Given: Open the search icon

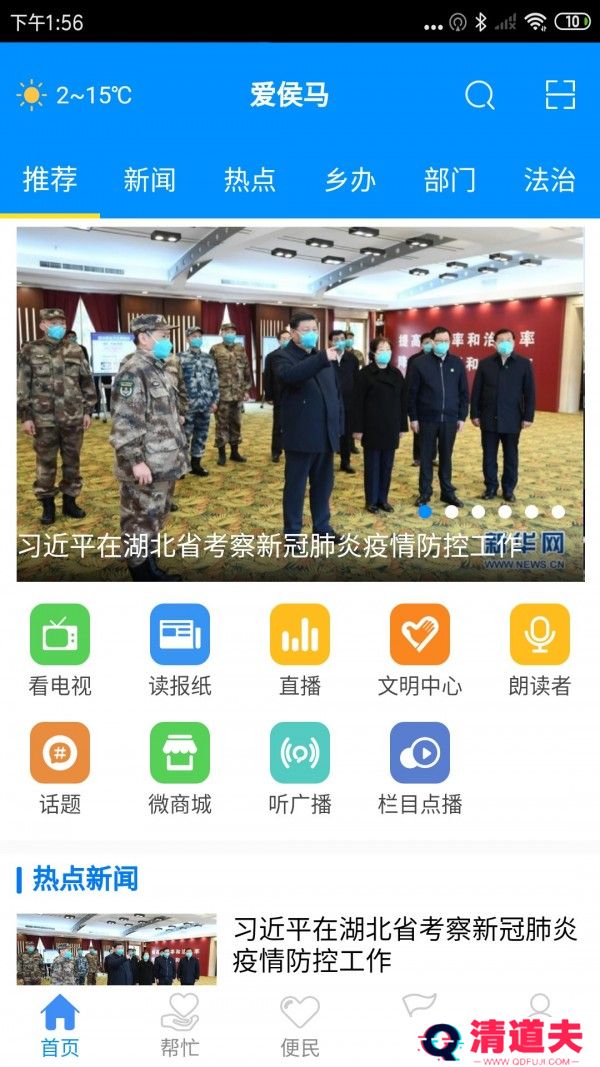Looking at the screenshot, I should (480, 95).
